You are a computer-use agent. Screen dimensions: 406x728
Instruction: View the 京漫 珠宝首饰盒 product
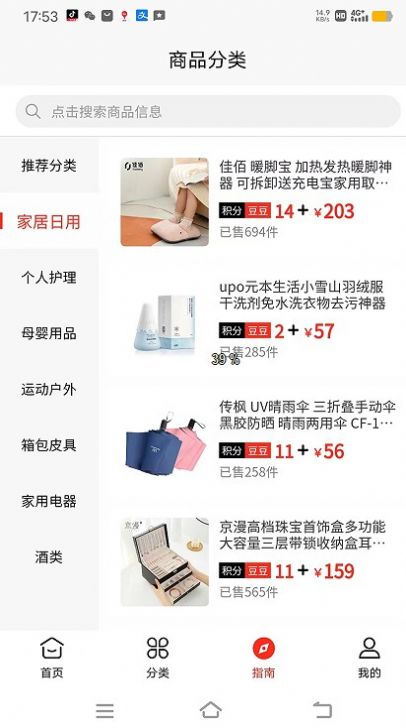(x=257, y=562)
